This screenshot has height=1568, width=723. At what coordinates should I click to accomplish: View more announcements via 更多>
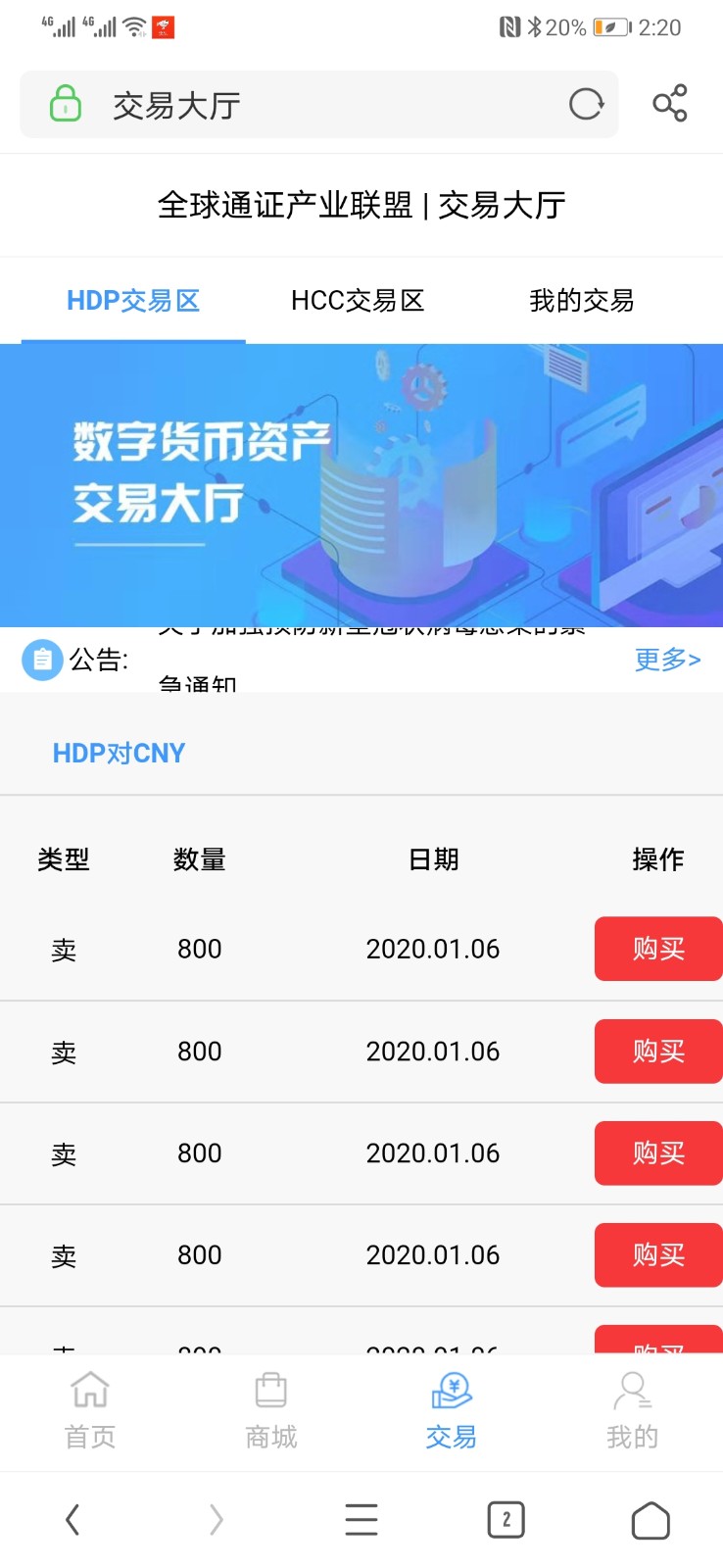667,660
